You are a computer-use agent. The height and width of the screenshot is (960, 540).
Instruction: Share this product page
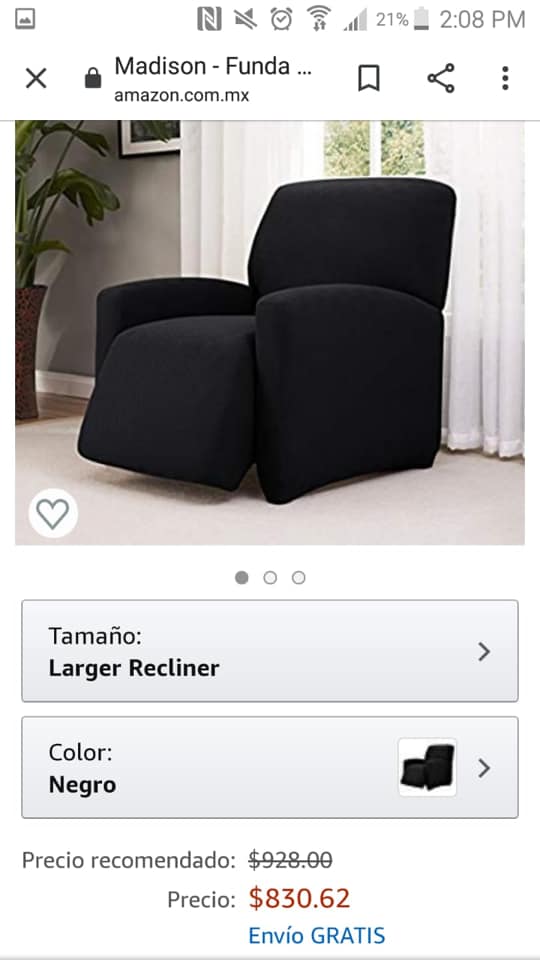pyautogui.click(x=441, y=78)
